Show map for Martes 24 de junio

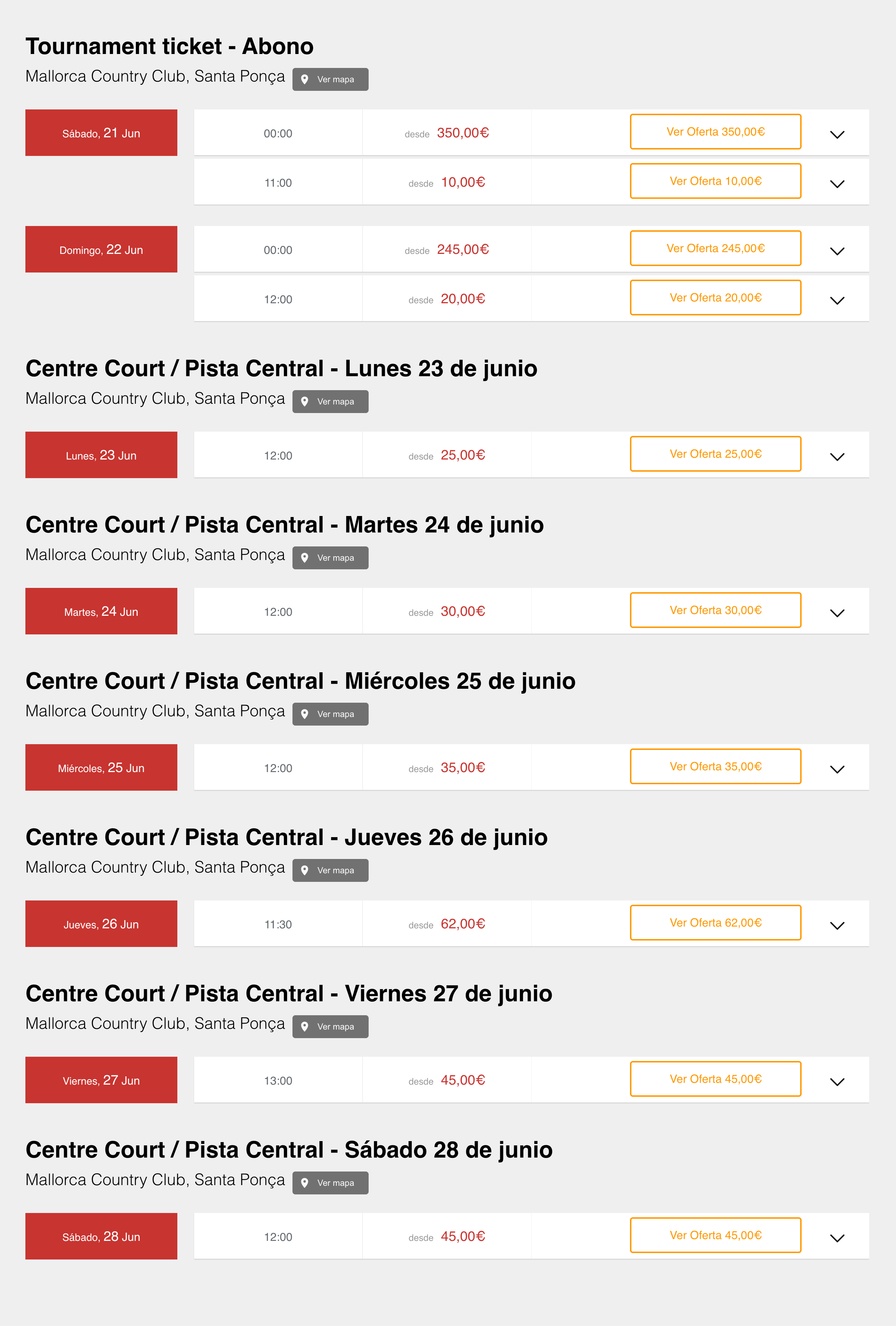[330, 558]
